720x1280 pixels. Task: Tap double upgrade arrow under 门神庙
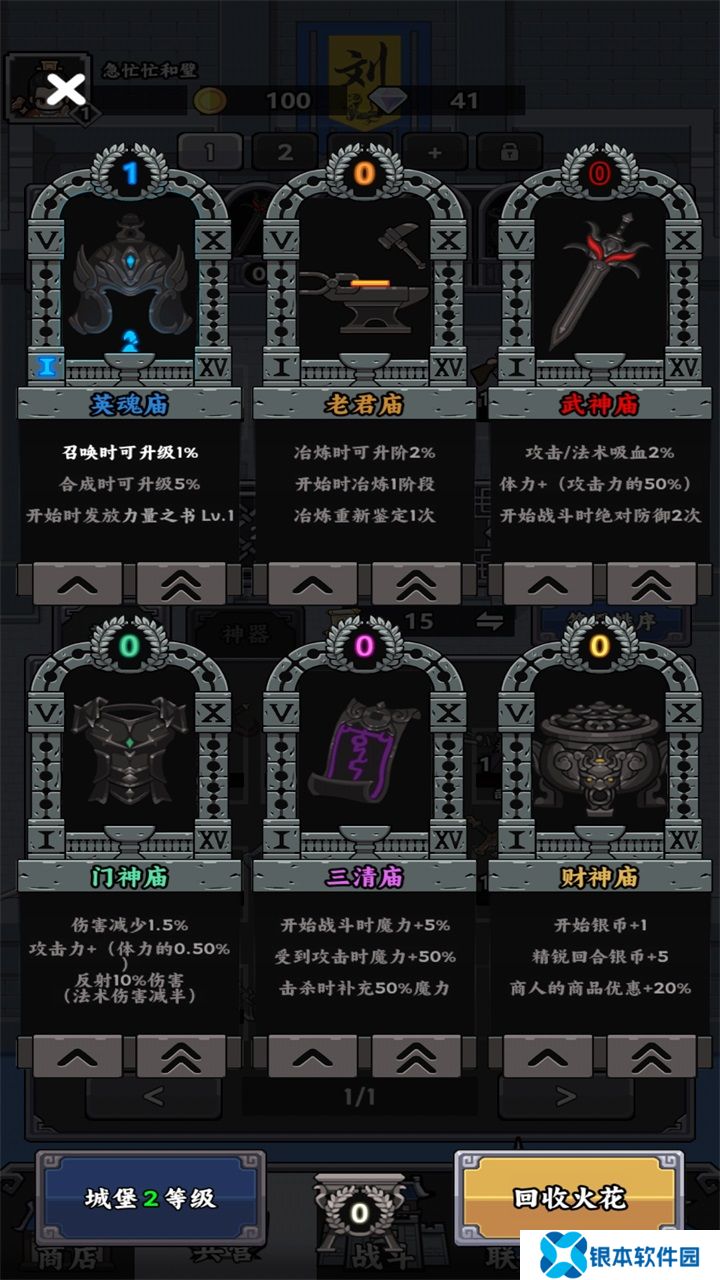tap(180, 1057)
